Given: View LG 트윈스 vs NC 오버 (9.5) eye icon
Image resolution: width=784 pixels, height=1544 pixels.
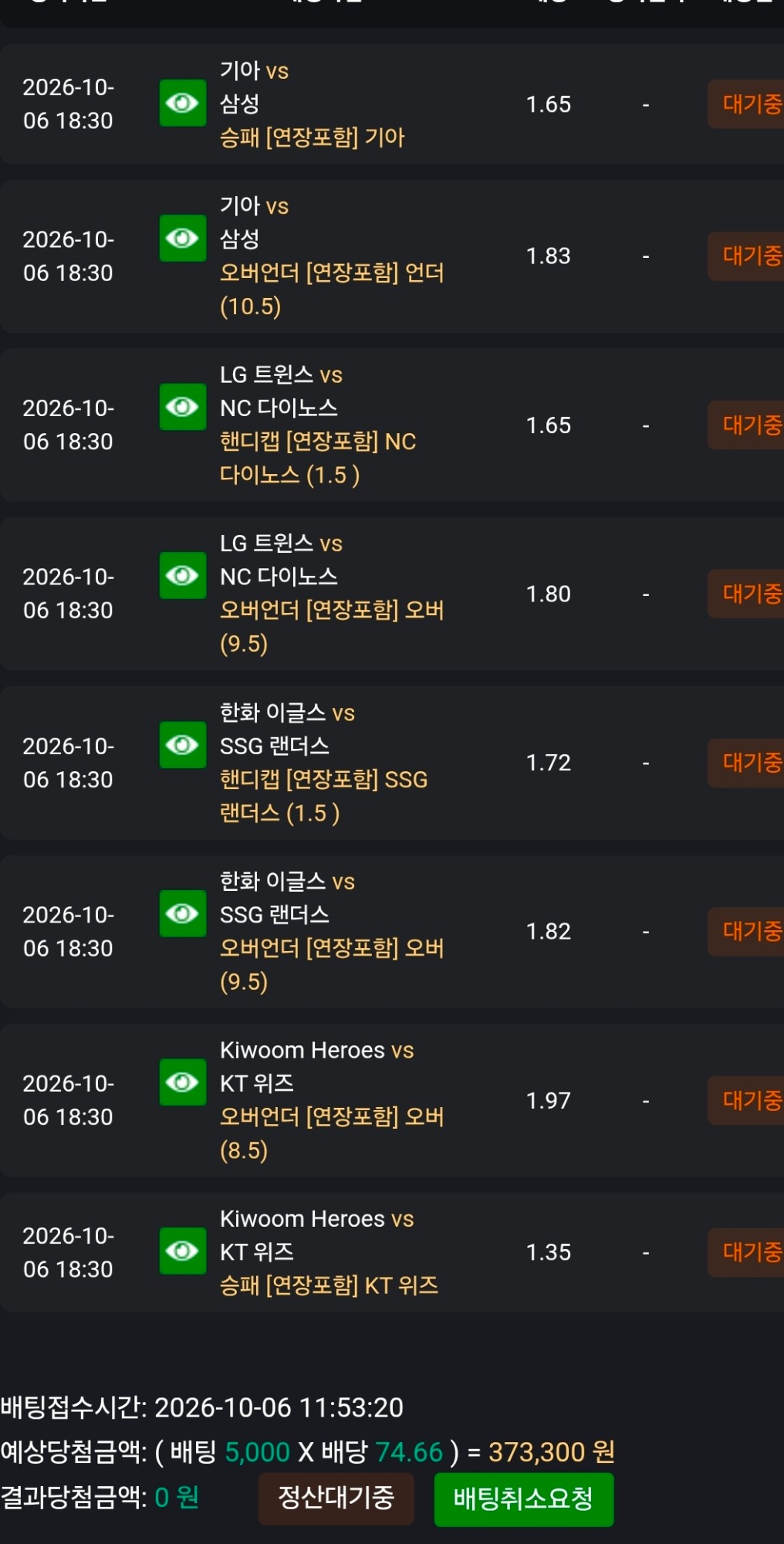Looking at the screenshot, I should pyautogui.click(x=183, y=576).
